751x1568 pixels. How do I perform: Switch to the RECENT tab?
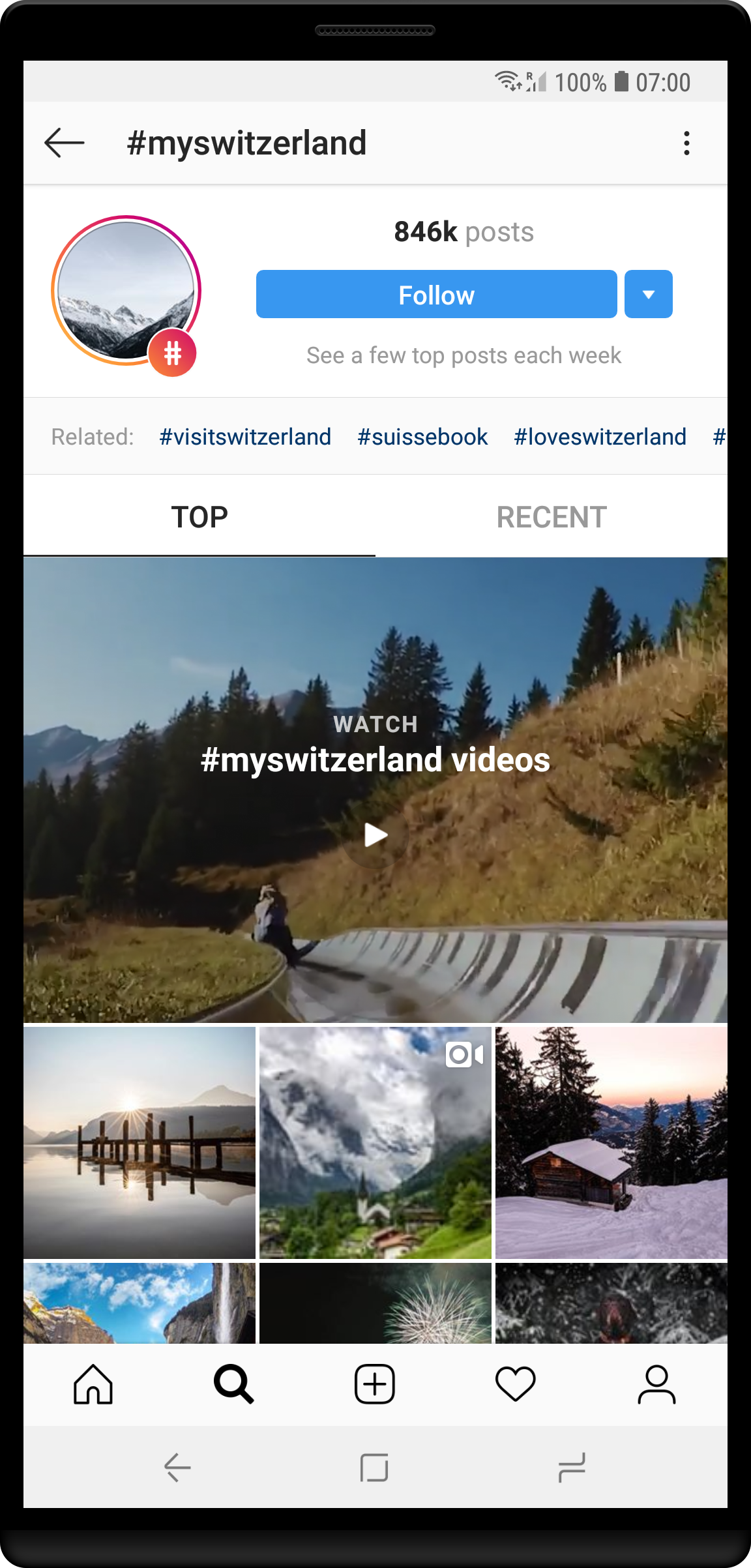click(x=552, y=517)
